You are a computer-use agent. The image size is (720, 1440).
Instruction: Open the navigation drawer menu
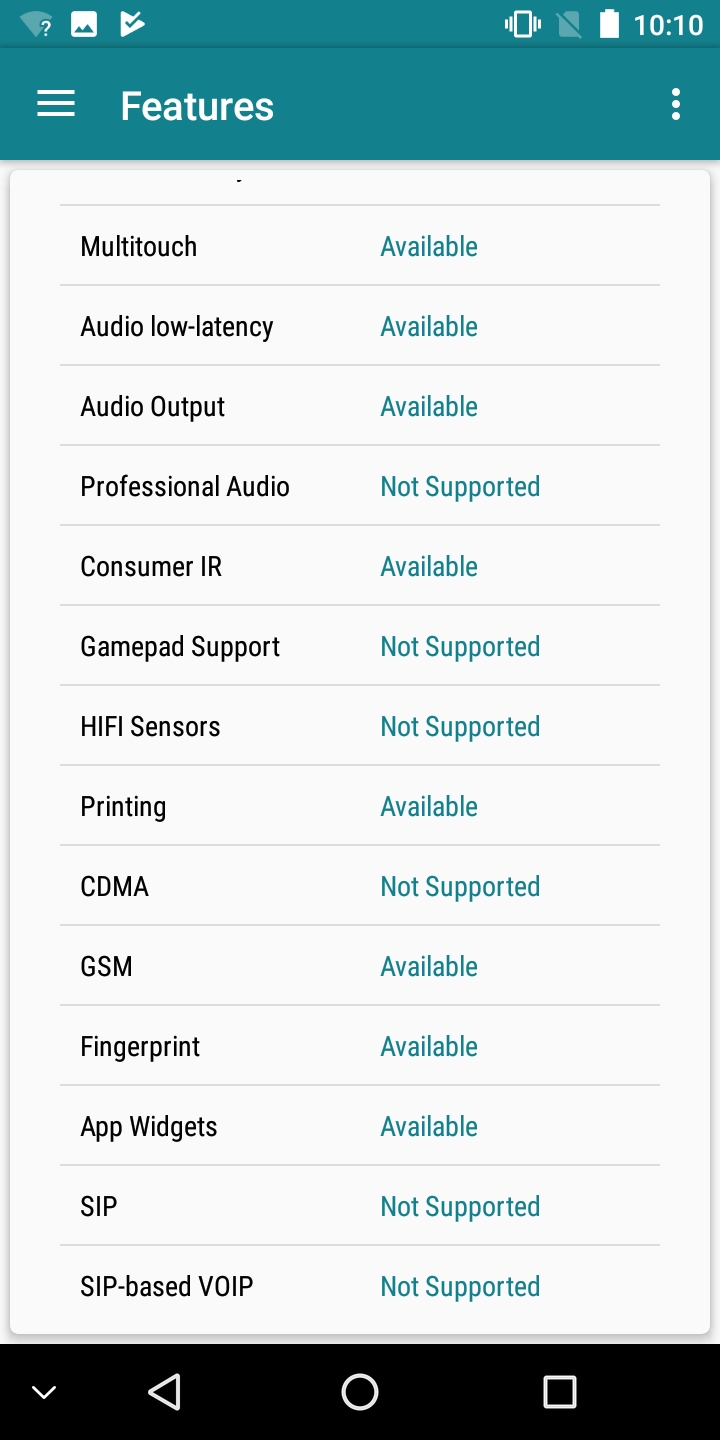56,105
